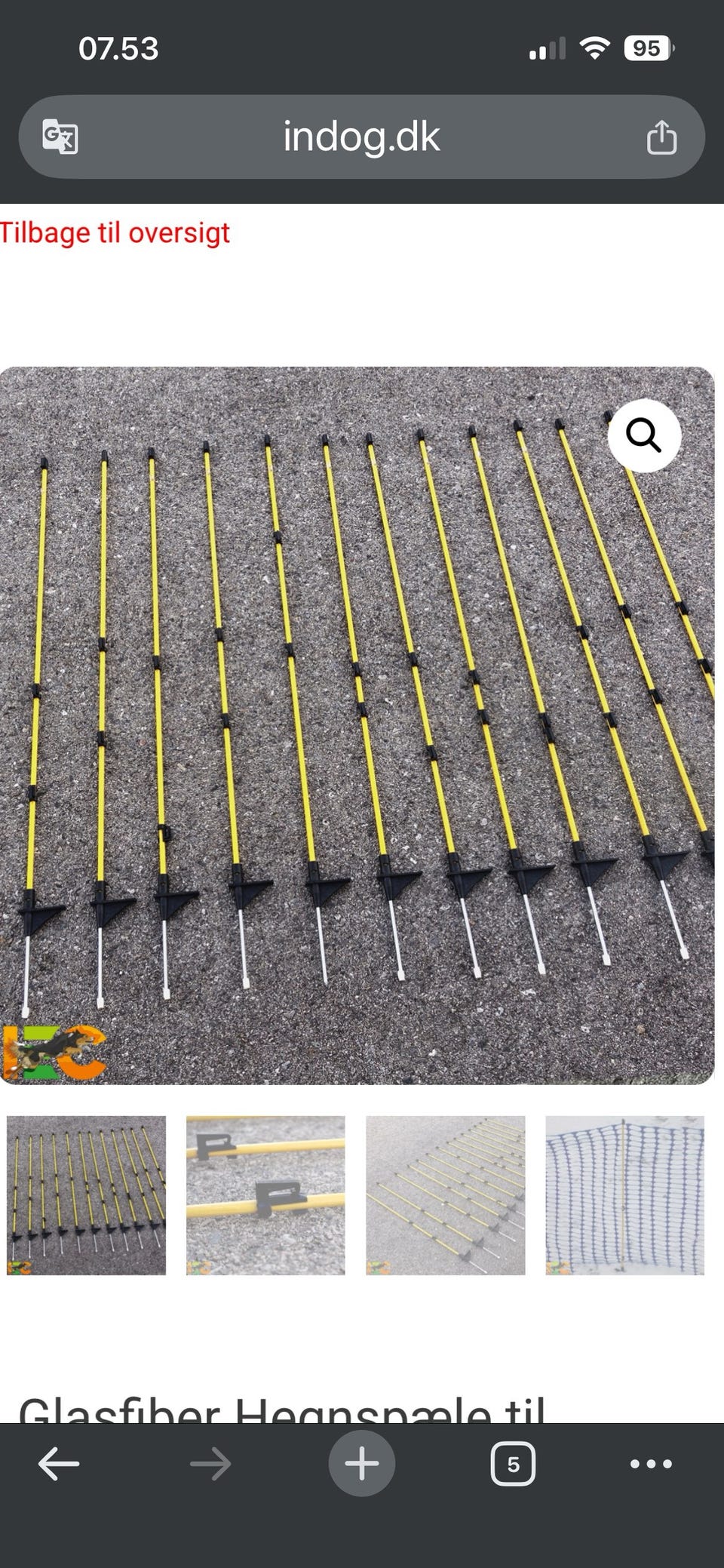Open the main fence posts product image

[357, 725]
